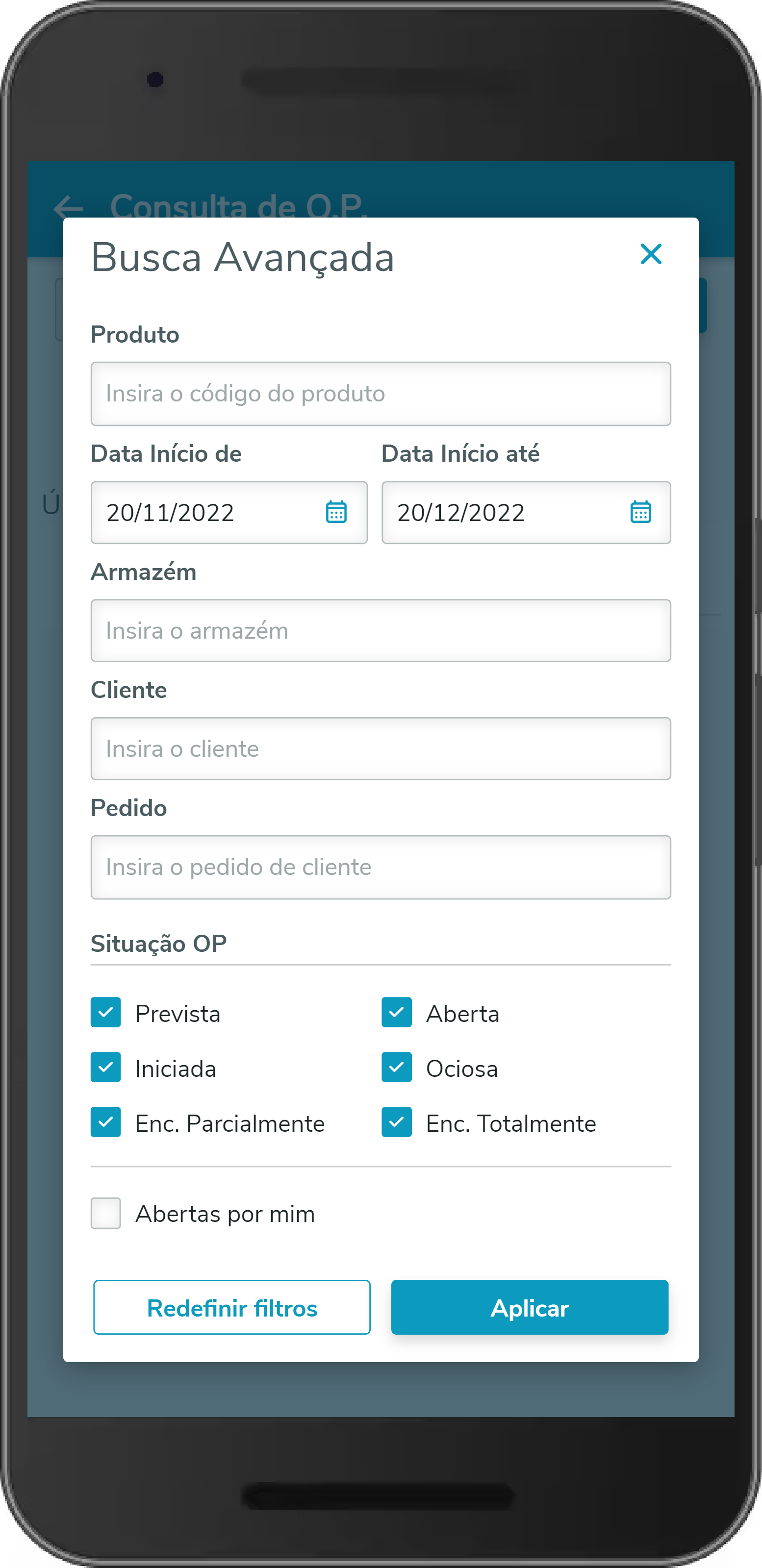Select the Cliente input field
The width and height of the screenshot is (762, 1568).
tap(381, 748)
